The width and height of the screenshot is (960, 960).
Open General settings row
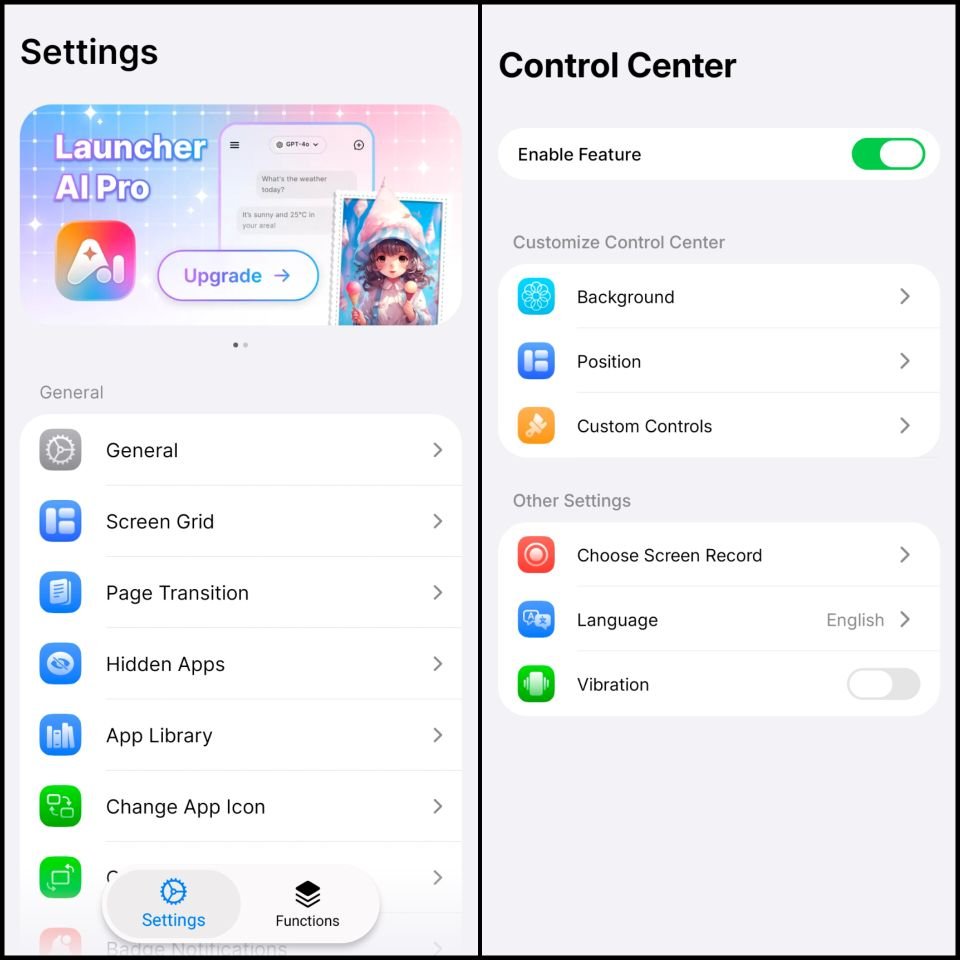pos(240,450)
